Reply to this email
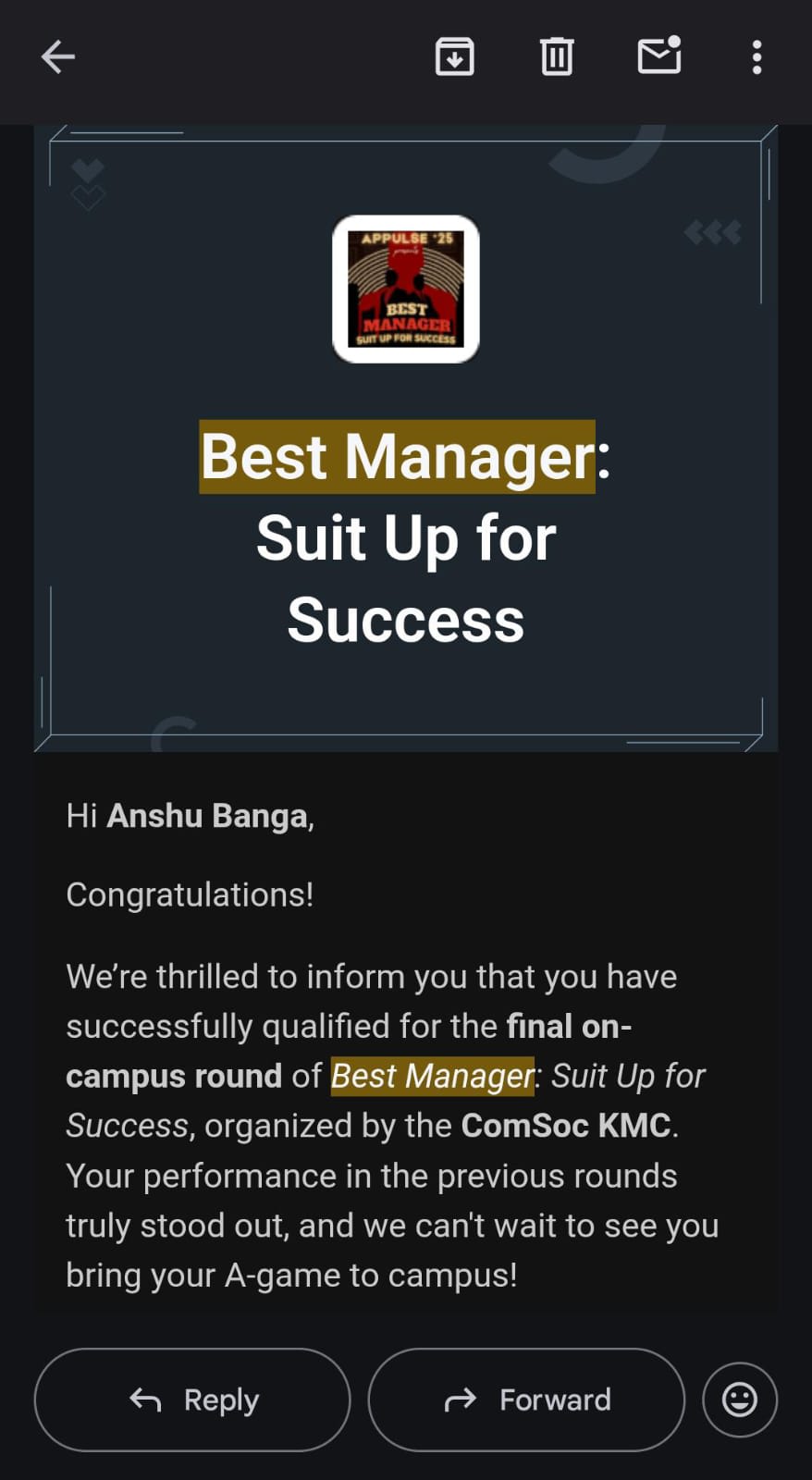This screenshot has width=812, height=1480. click(x=192, y=1400)
